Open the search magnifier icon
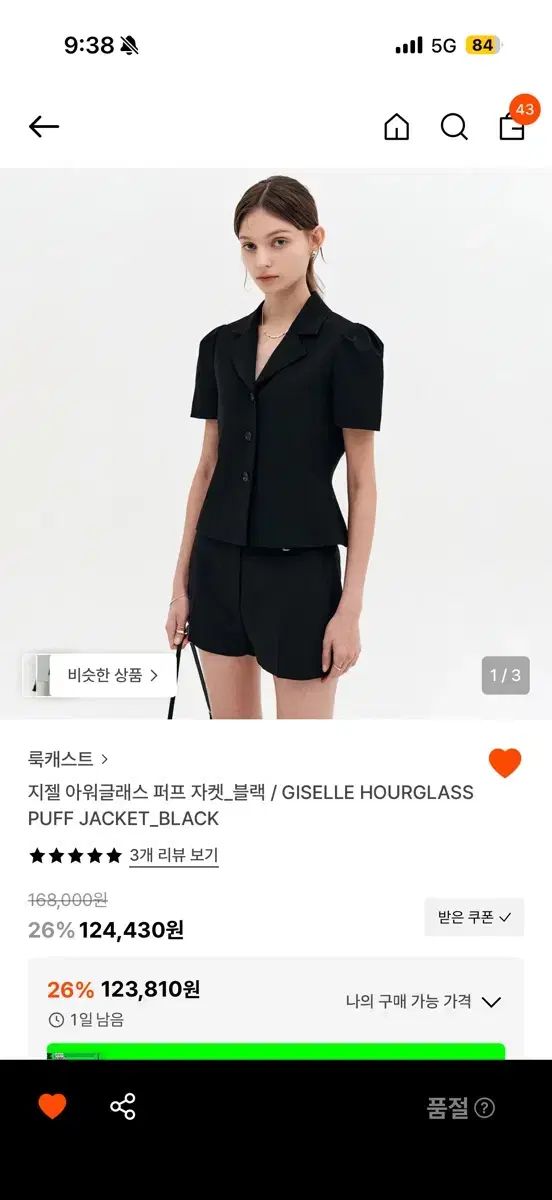 pos(454,127)
